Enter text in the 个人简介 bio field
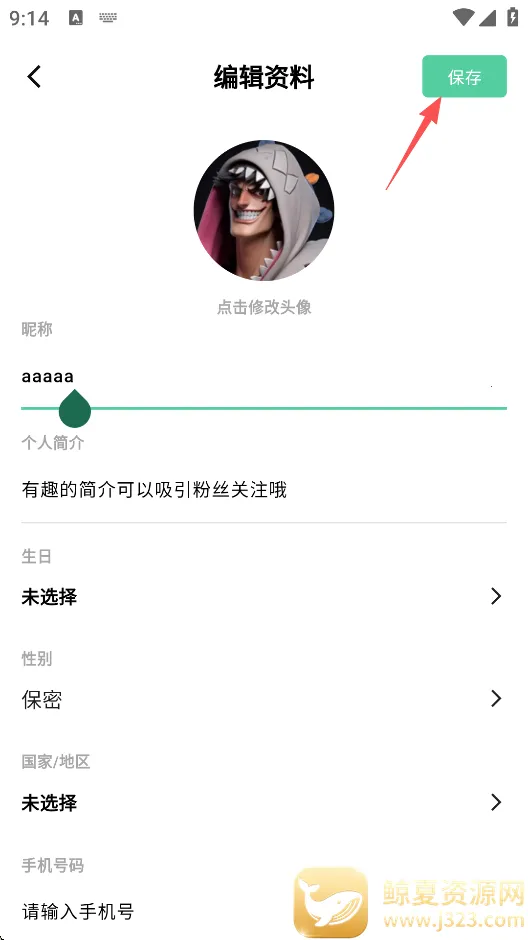 [264, 490]
